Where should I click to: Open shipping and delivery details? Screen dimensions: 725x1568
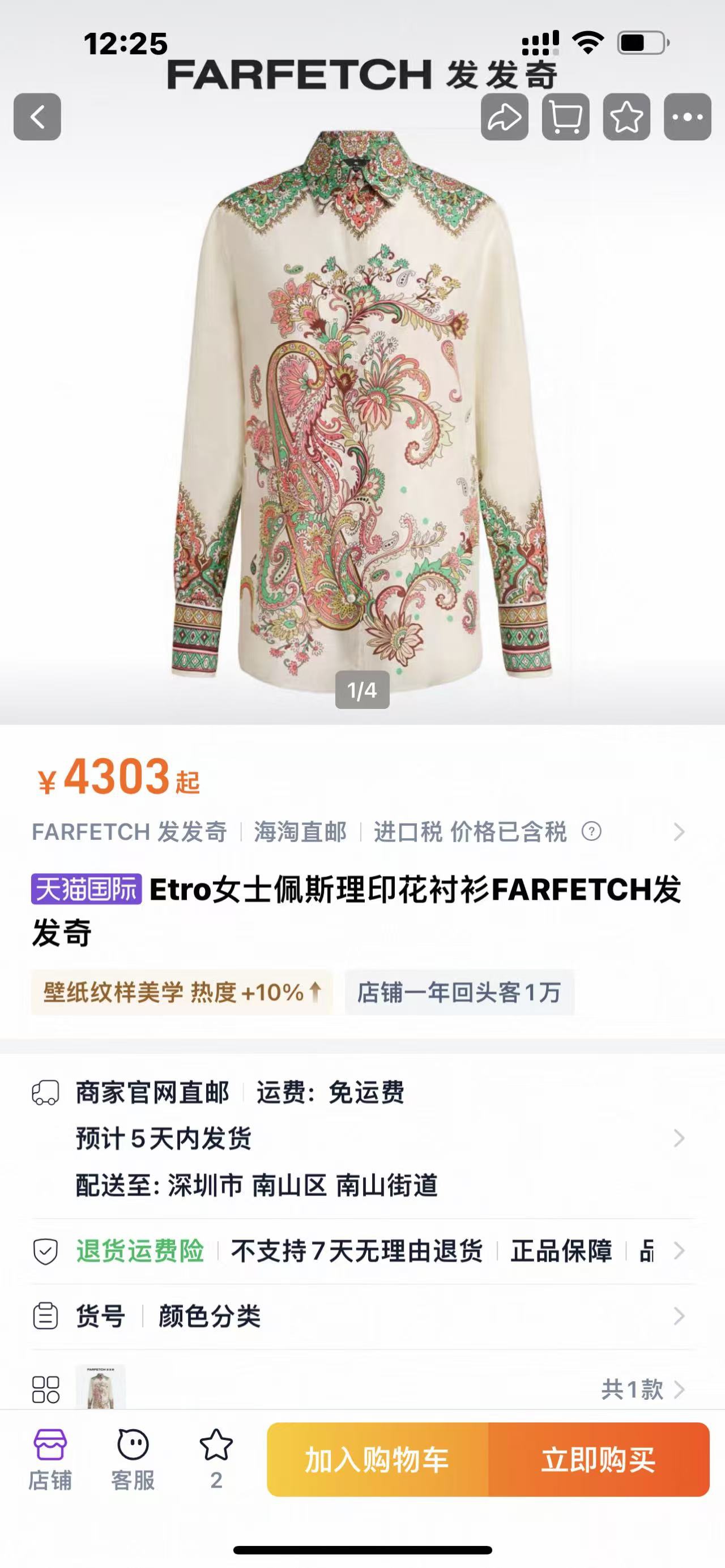[678, 1138]
